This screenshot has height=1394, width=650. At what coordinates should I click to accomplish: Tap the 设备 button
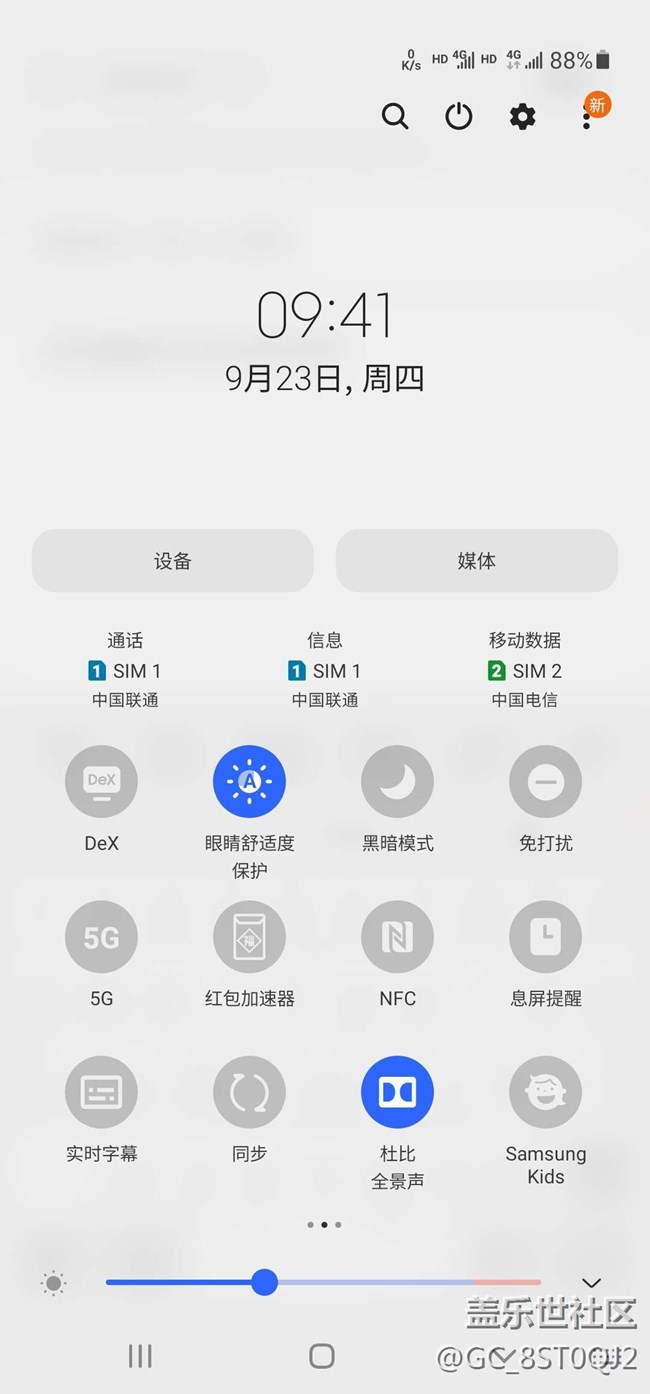[x=173, y=561]
